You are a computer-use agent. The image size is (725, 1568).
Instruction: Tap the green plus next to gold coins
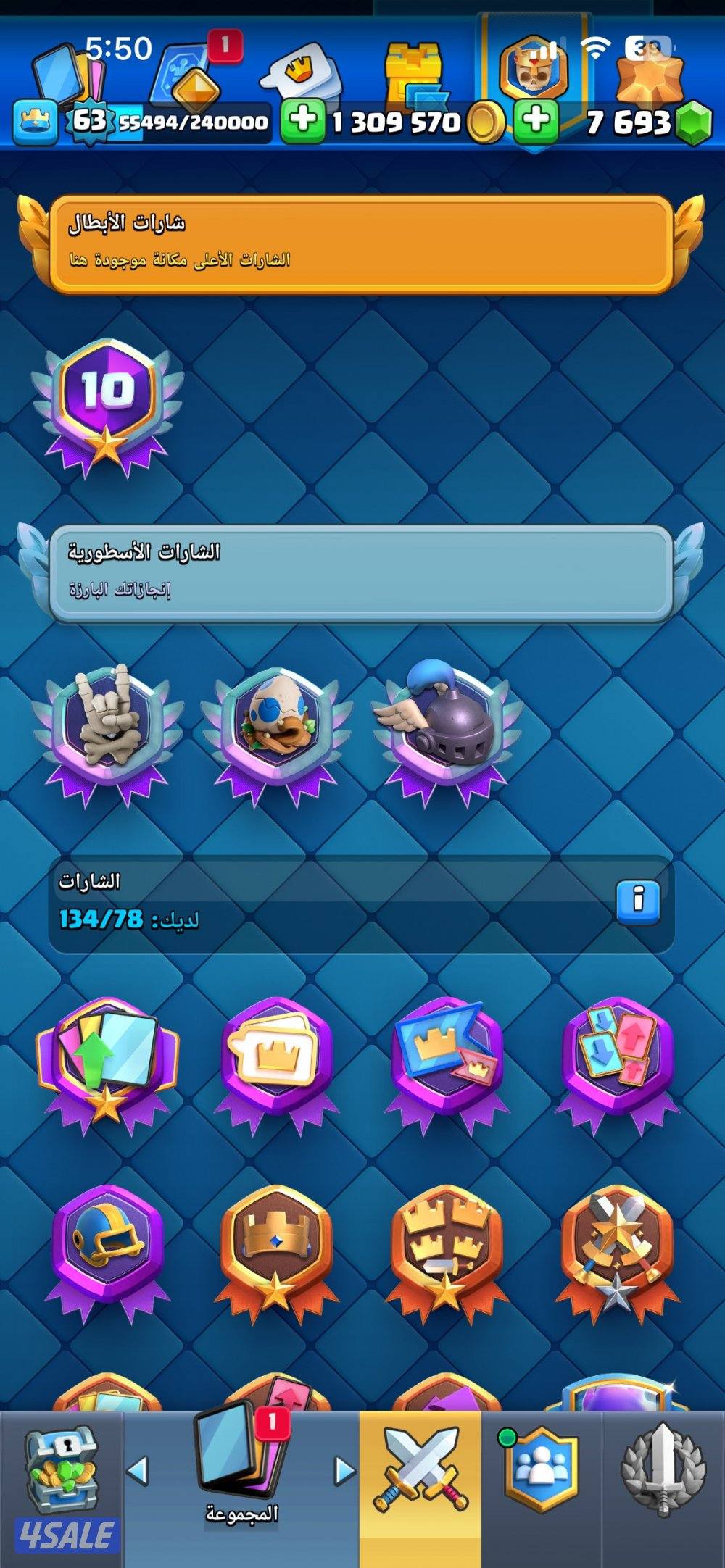point(302,120)
